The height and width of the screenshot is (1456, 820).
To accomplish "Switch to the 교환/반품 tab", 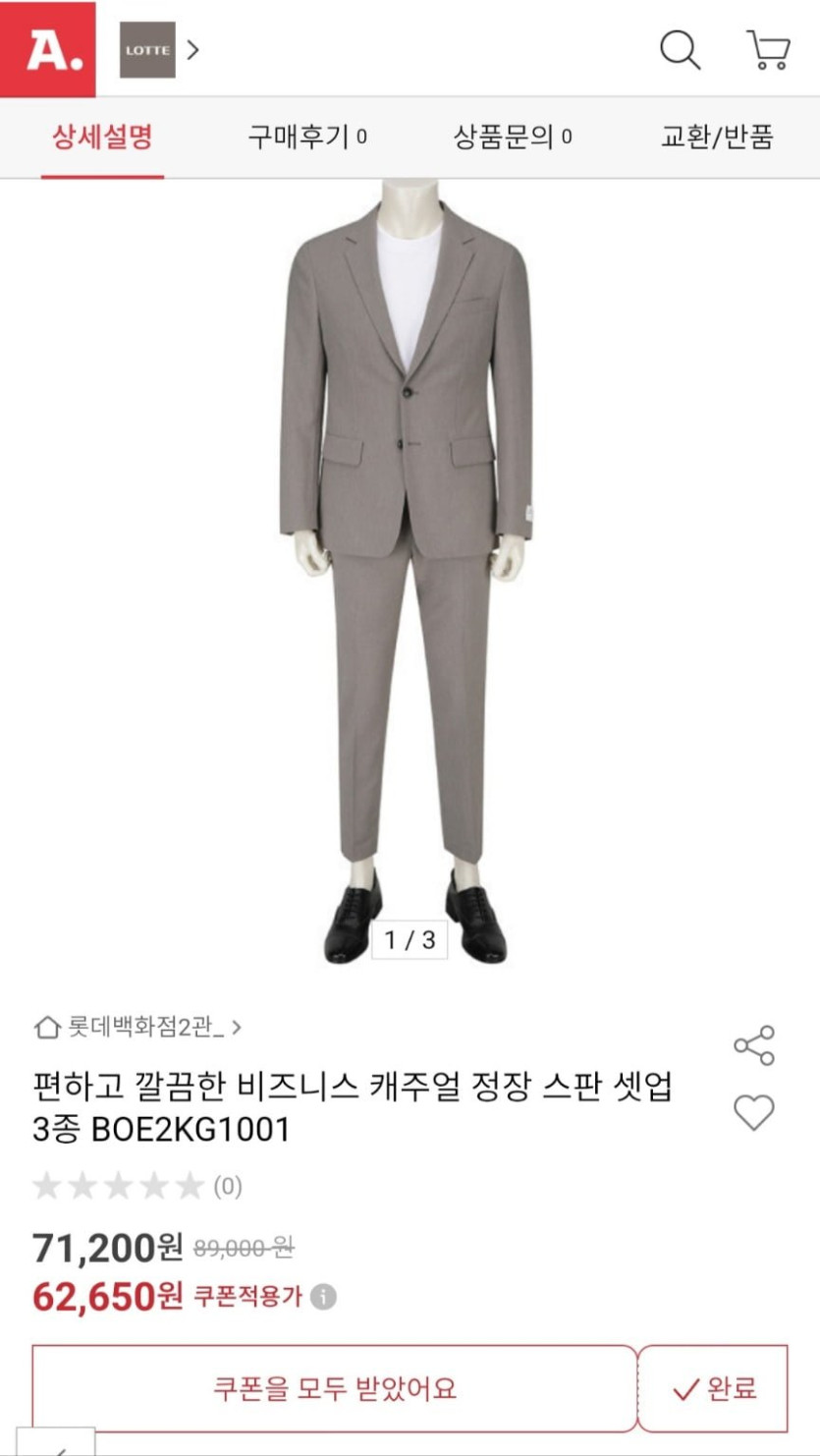I will tap(717, 137).
